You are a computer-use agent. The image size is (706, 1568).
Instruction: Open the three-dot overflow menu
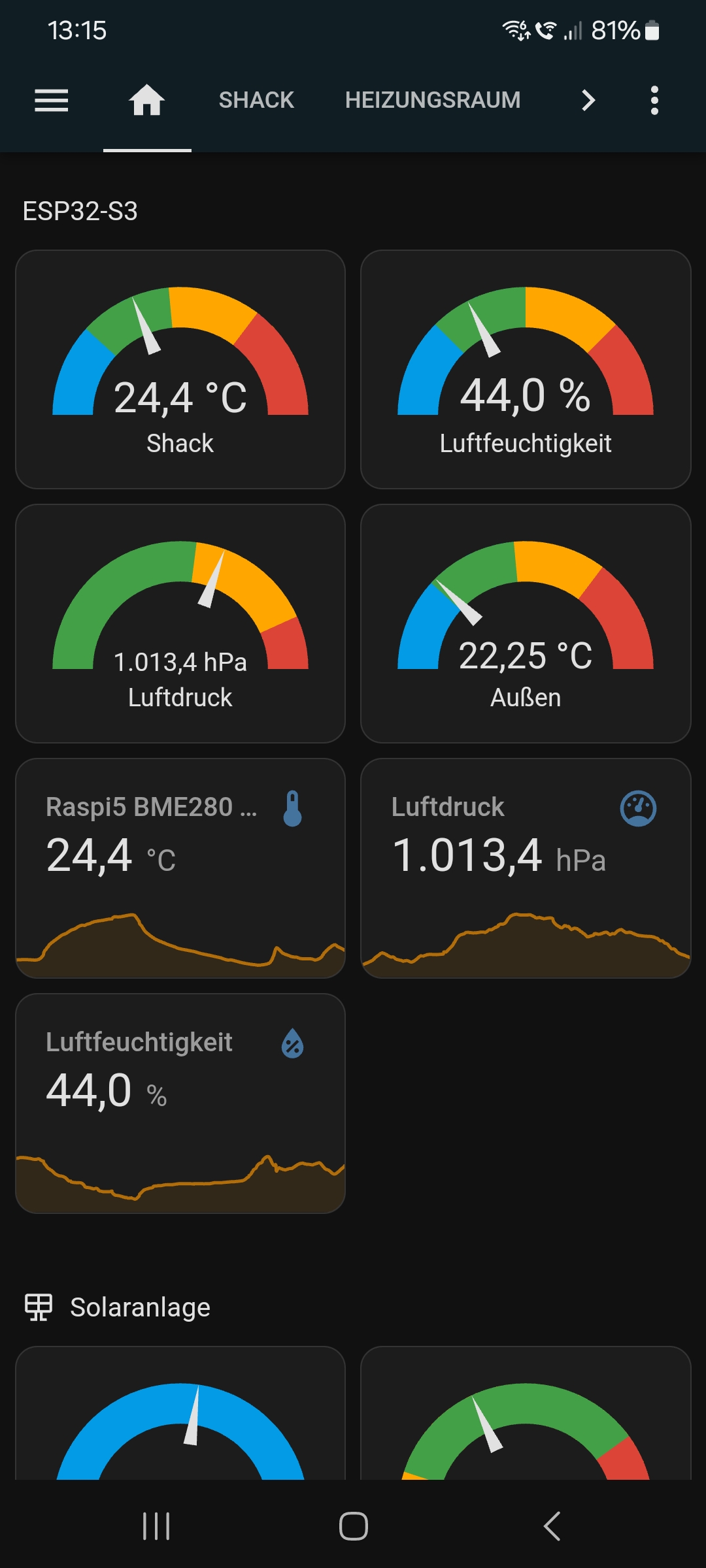654,101
